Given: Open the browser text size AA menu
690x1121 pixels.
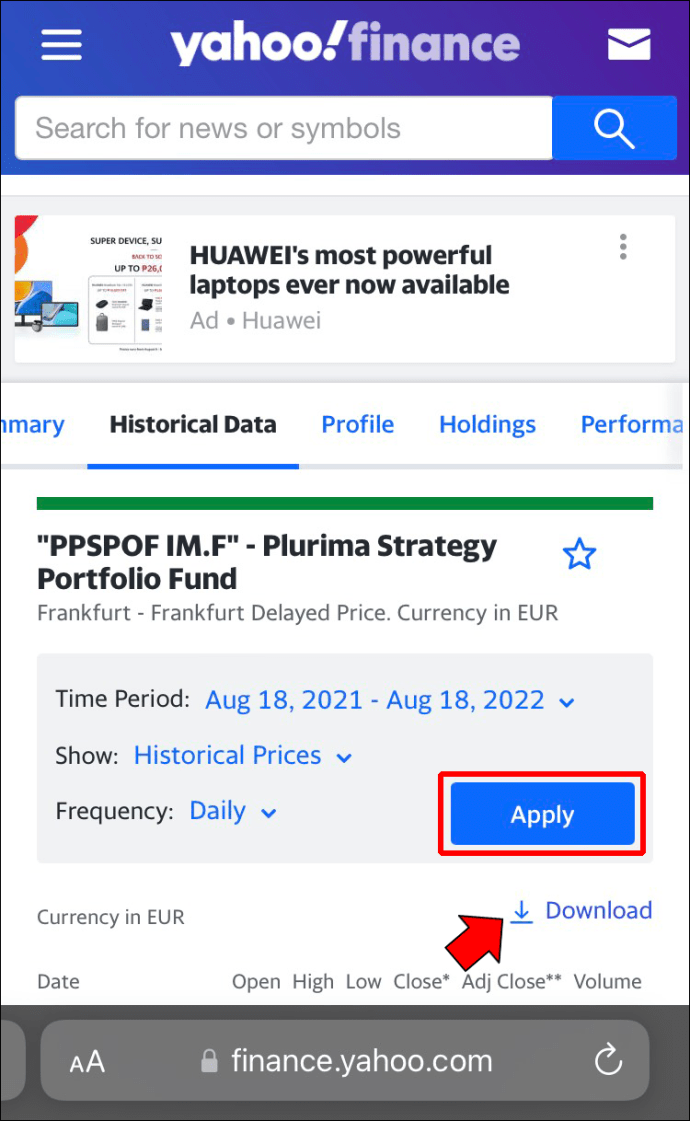Looking at the screenshot, I should point(87,1061).
